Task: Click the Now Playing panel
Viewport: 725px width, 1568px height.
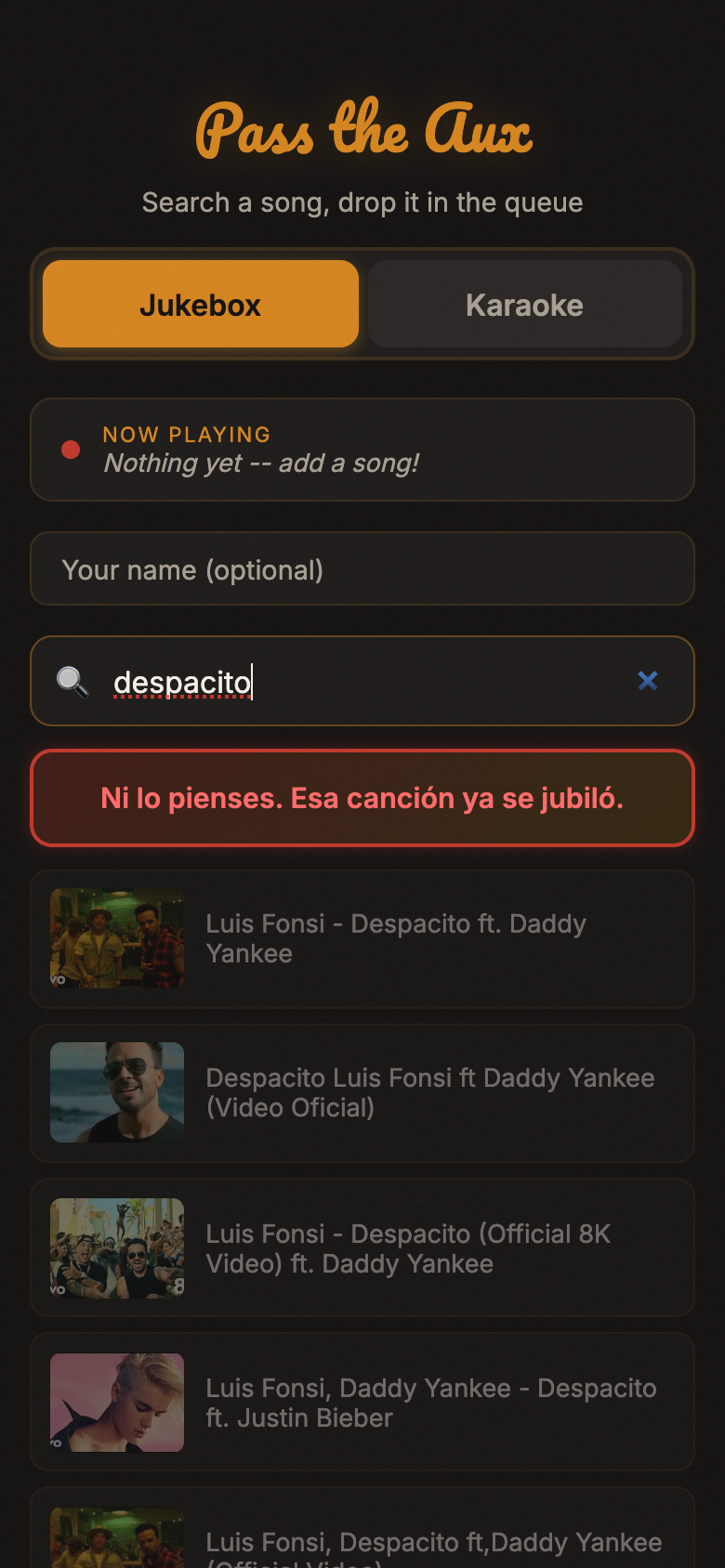Action: tap(362, 450)
